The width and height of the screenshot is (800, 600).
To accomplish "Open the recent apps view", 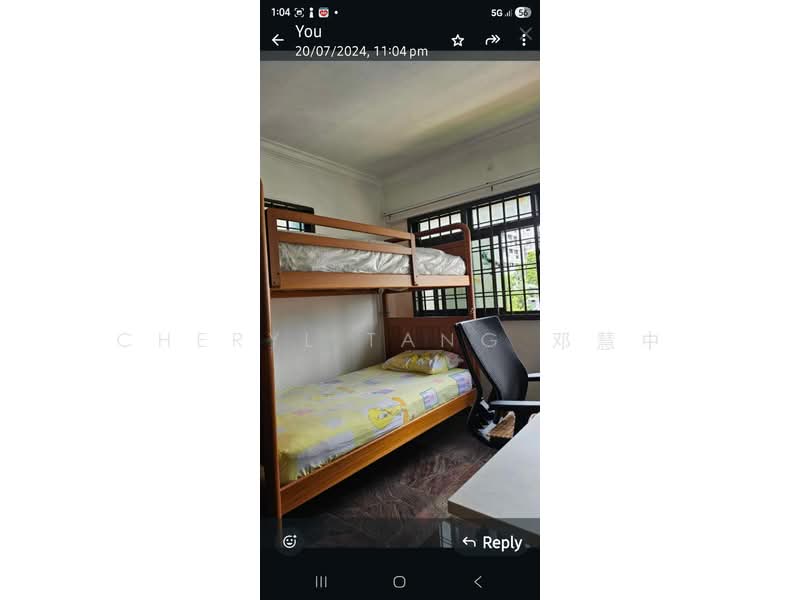I will [x=321, y=582].
